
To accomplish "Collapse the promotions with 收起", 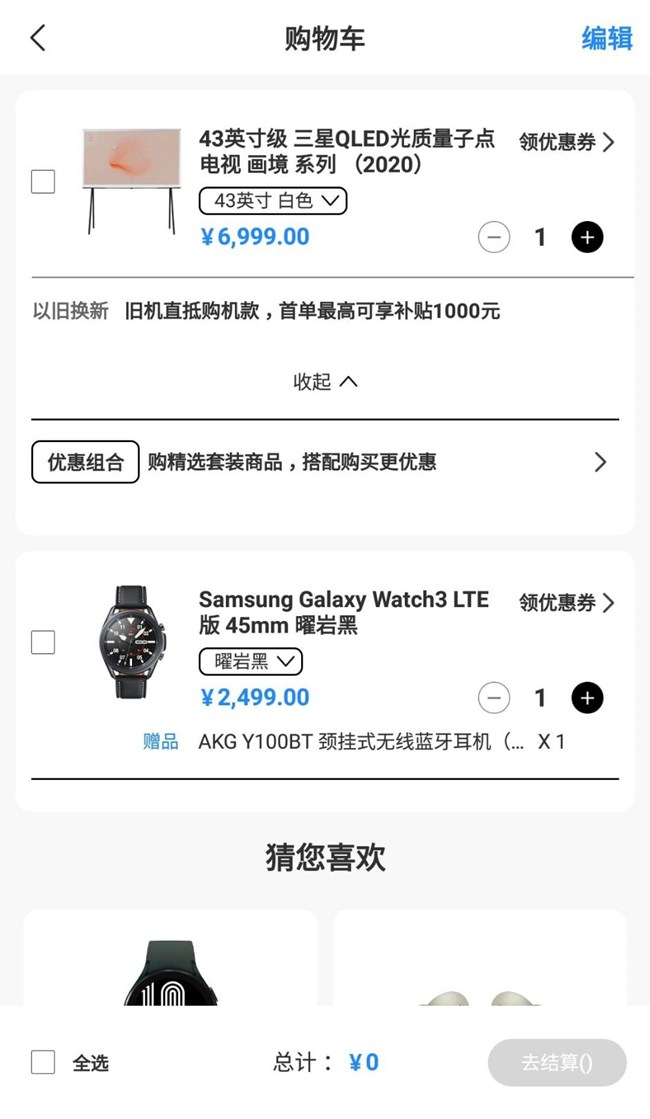I will [x=325, y=382].
